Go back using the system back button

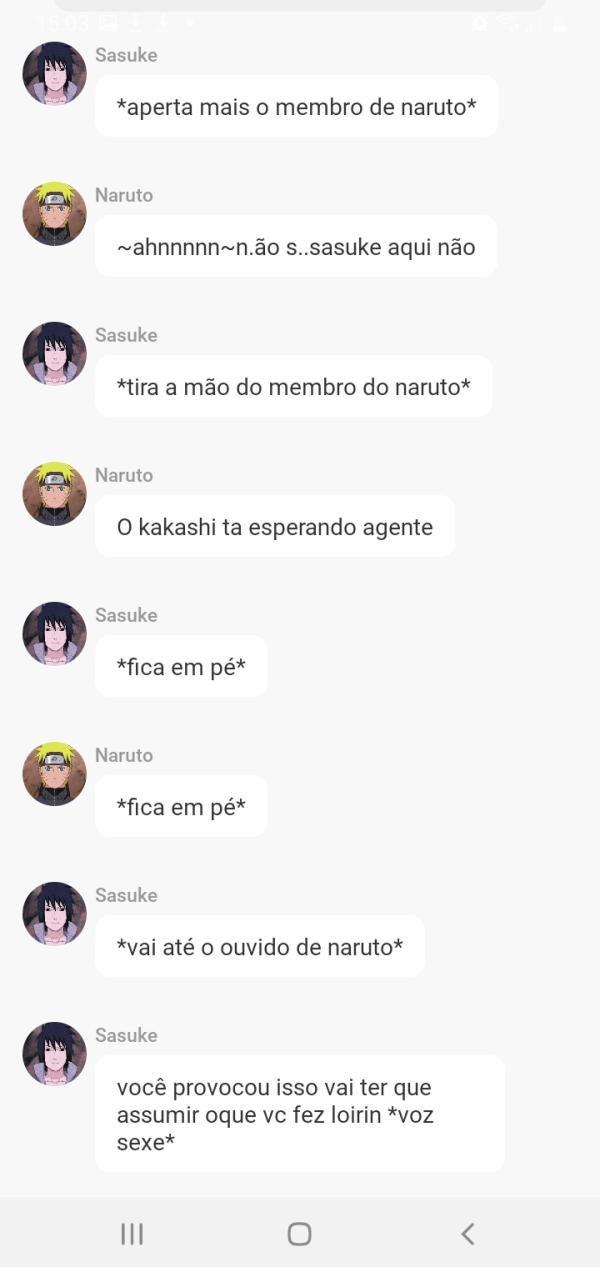point(467,1234)
